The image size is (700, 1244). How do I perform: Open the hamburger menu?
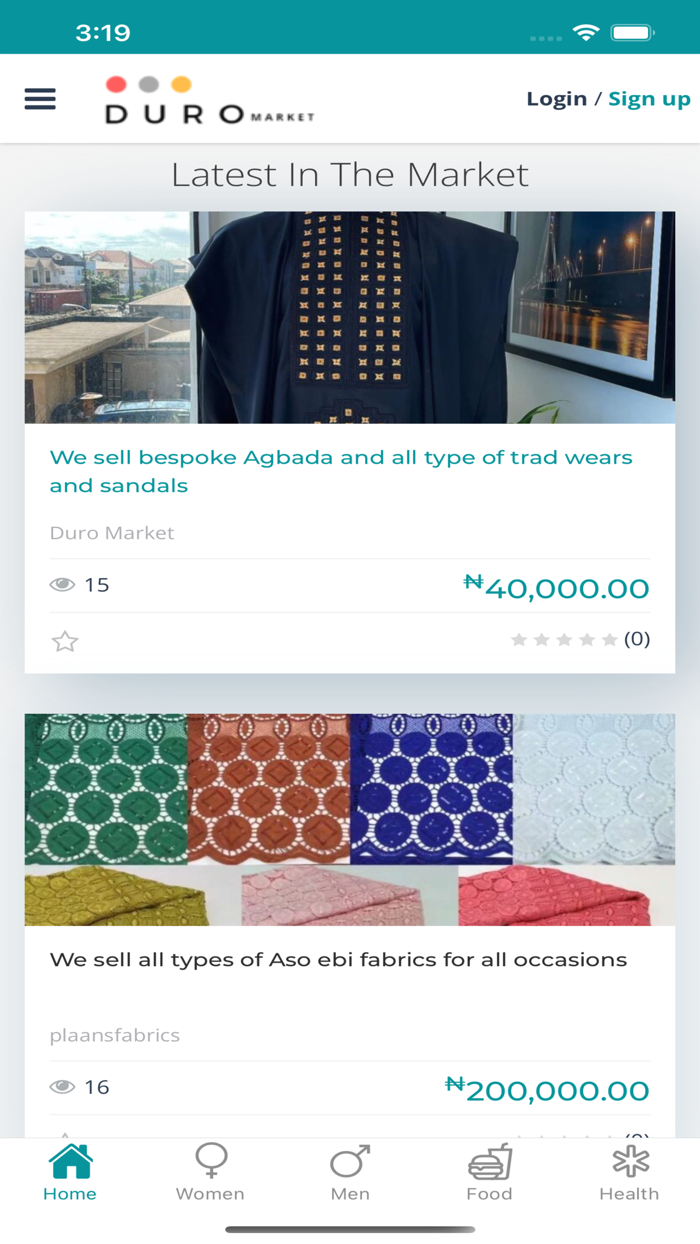[x=40, y=99]
